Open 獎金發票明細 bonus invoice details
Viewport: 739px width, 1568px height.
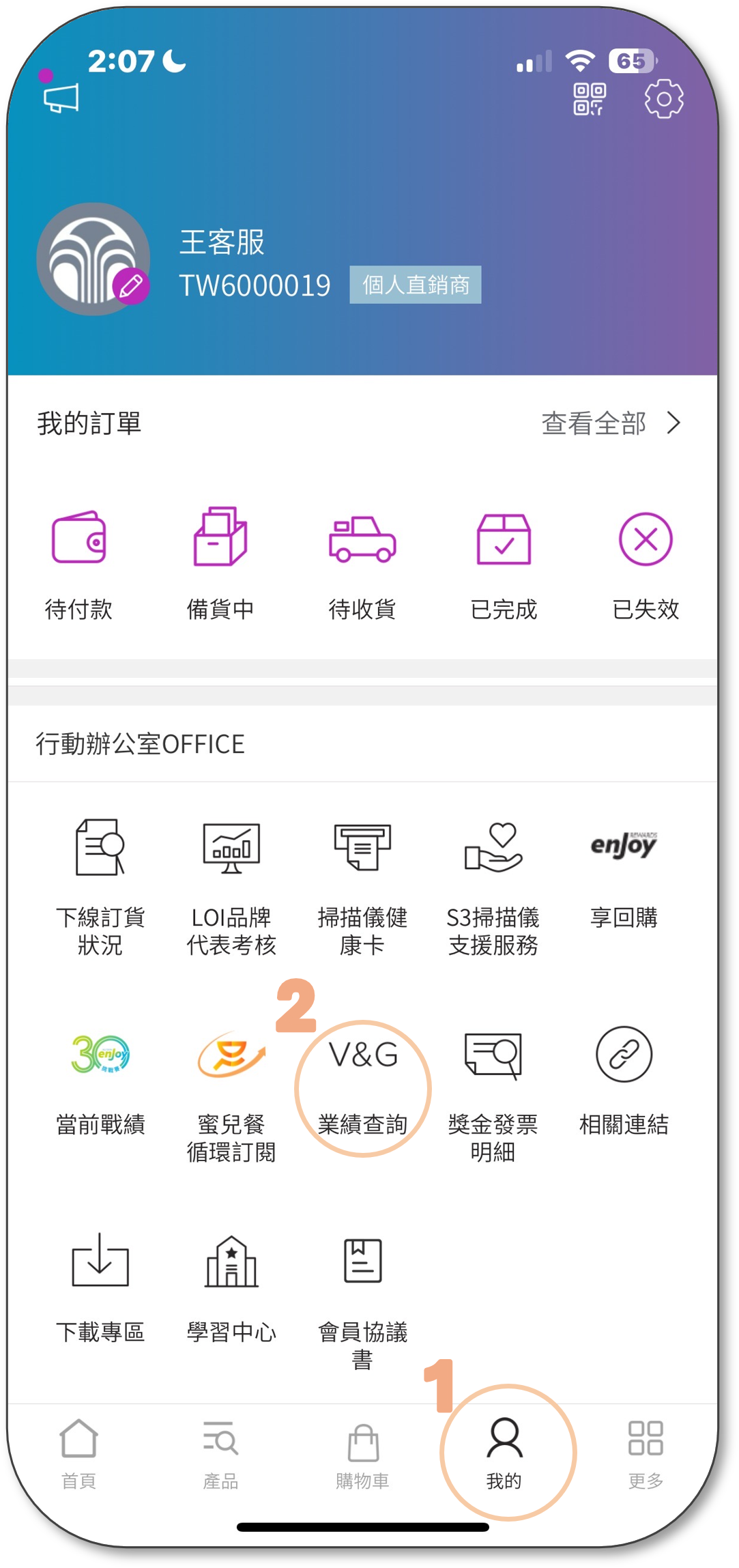(x=493, y=1091)
